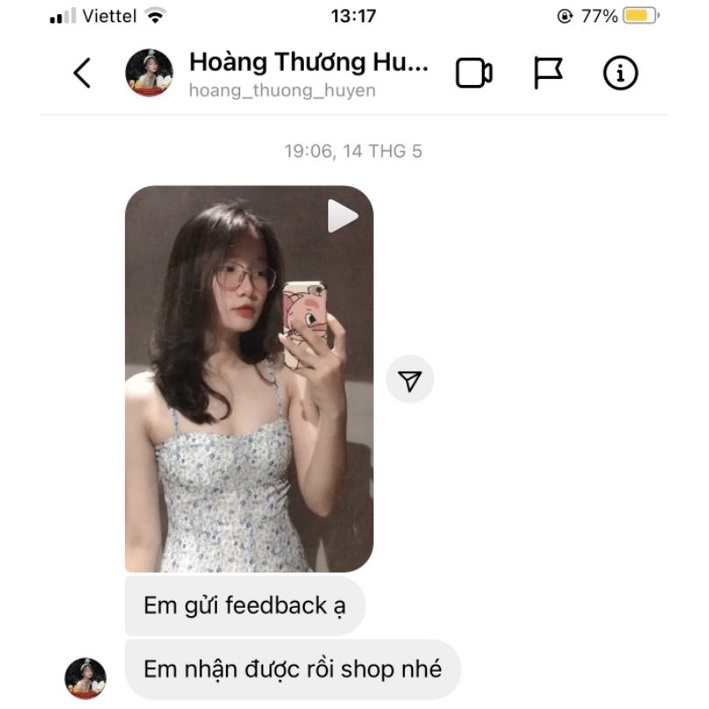
Task: Start a video call with Hoàng Thương Huyền
Action: click(x=474, y=73)
